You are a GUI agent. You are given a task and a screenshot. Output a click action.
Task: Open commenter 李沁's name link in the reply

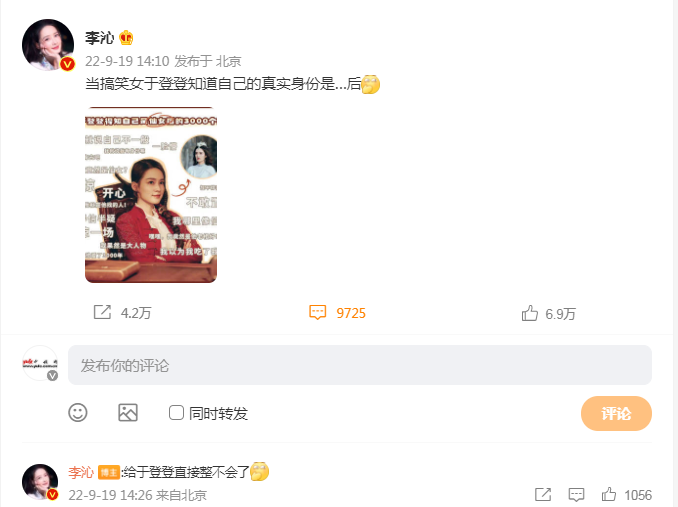click(x=80, y=472)
